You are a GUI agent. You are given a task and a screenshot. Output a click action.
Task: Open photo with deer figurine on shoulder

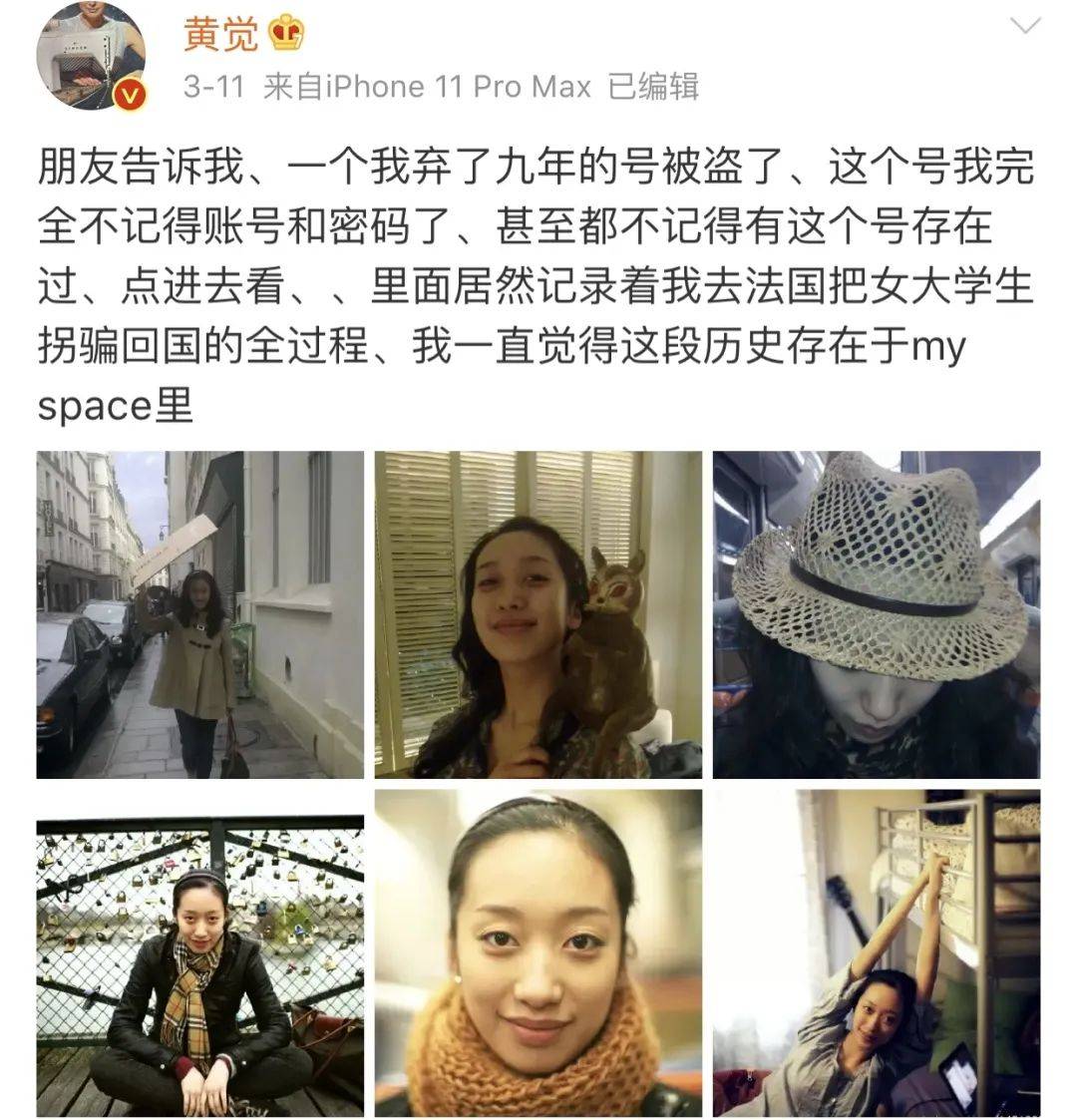pos(538,614)
